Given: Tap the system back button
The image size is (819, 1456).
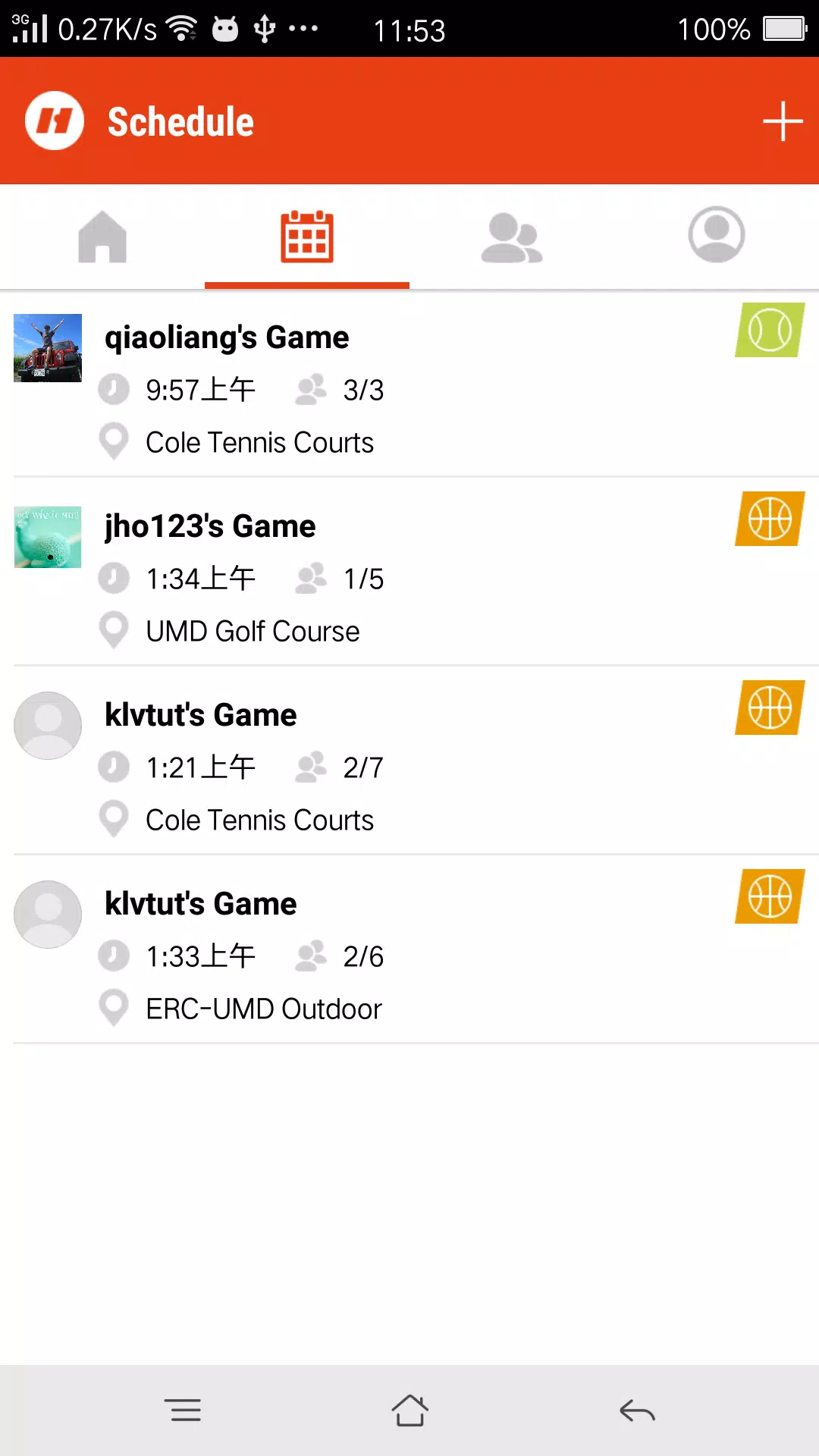Looking at the screenshot, I should click(x=637, y=1410).
